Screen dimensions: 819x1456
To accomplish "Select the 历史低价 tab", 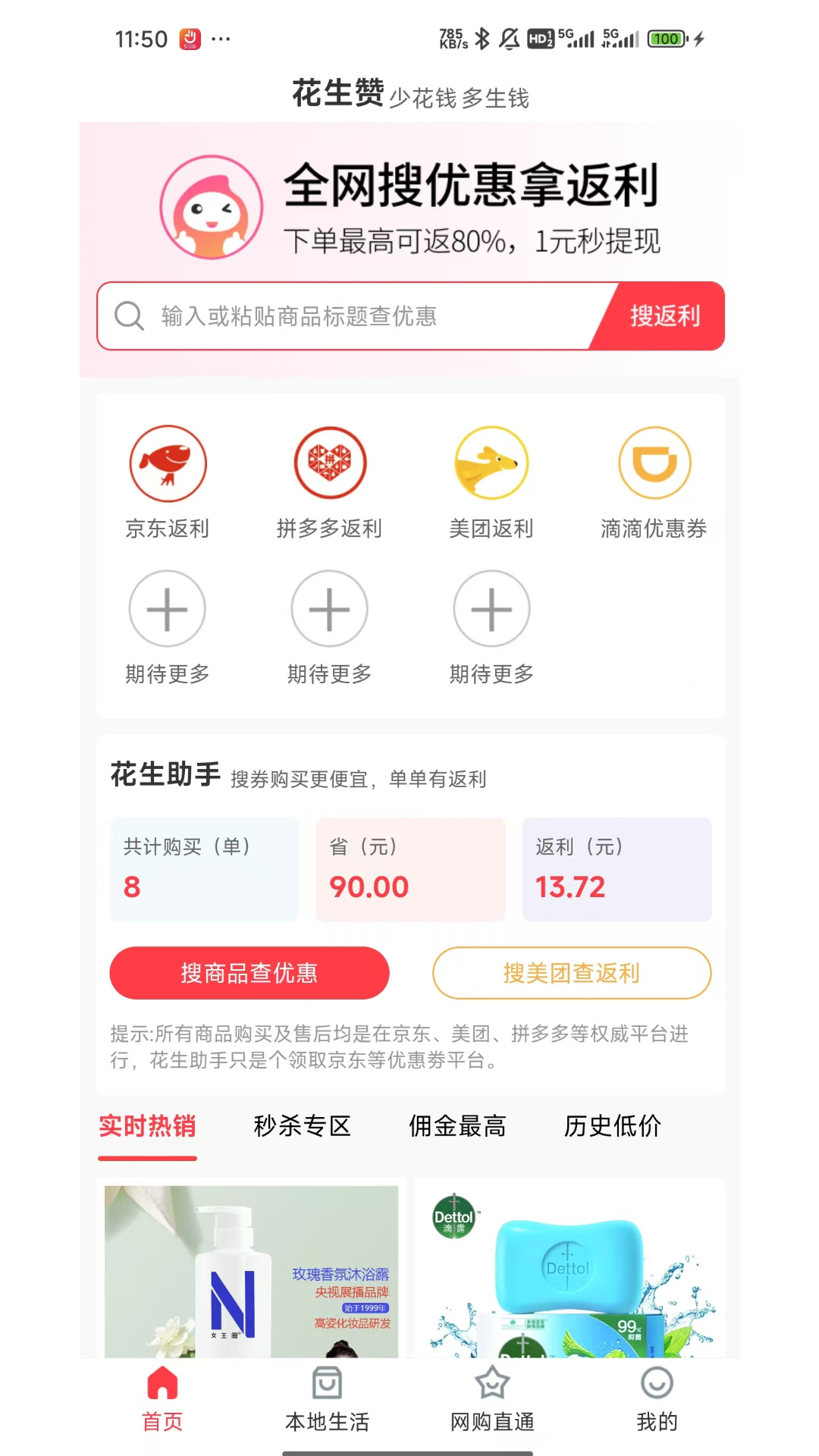I will pos(612,1127).
